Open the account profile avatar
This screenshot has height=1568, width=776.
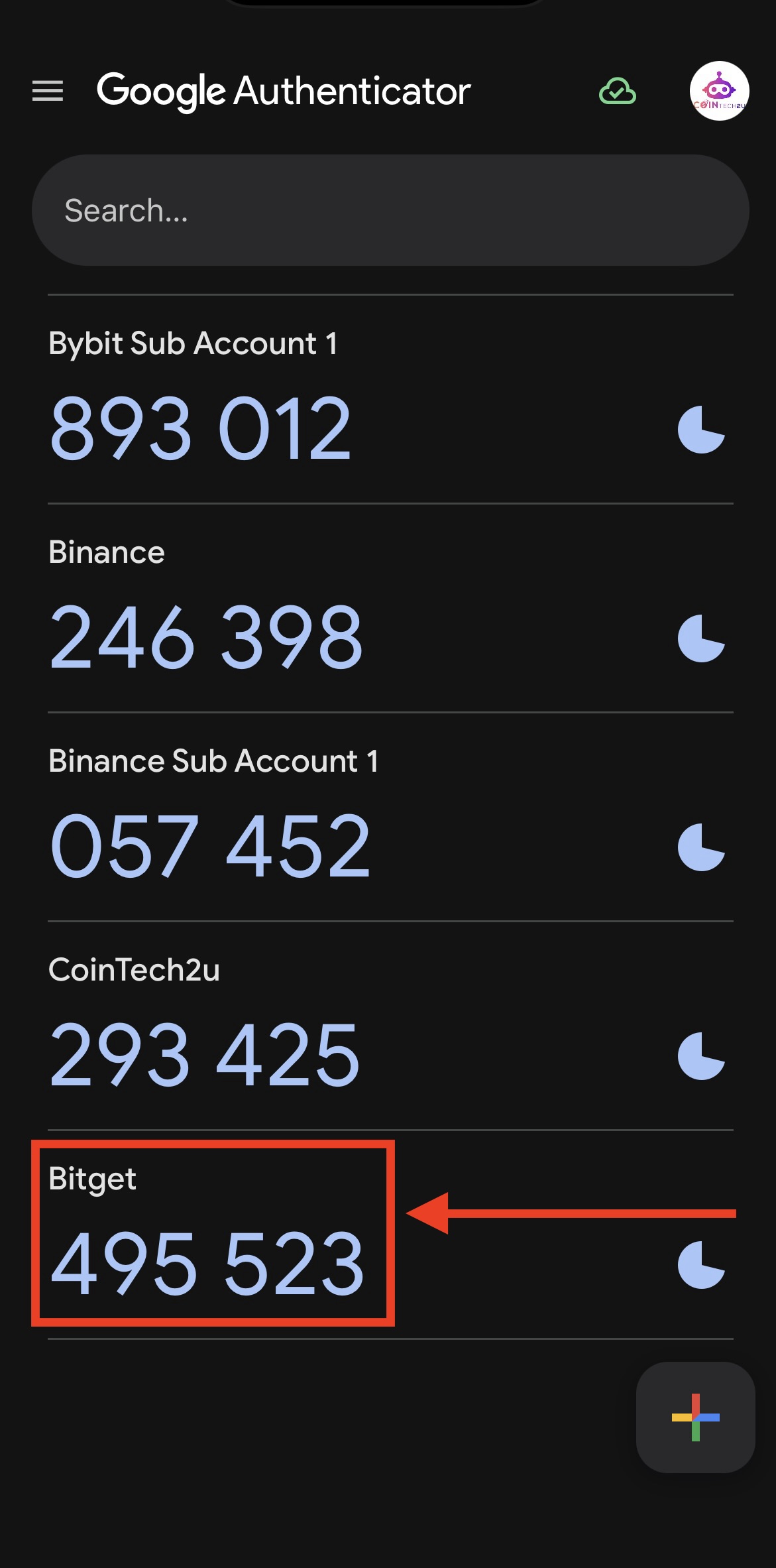719,91
